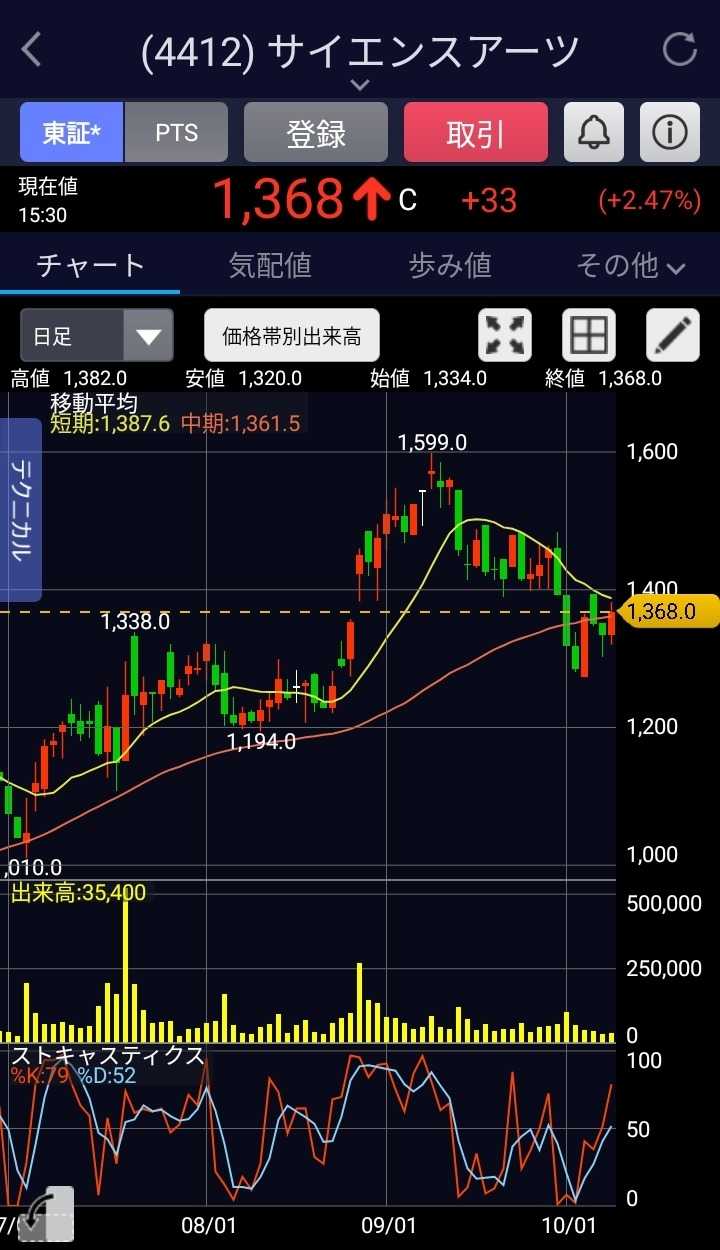Open the テクニカル side panel
This screenshot has width=720, height=1250.
point(21,510)
